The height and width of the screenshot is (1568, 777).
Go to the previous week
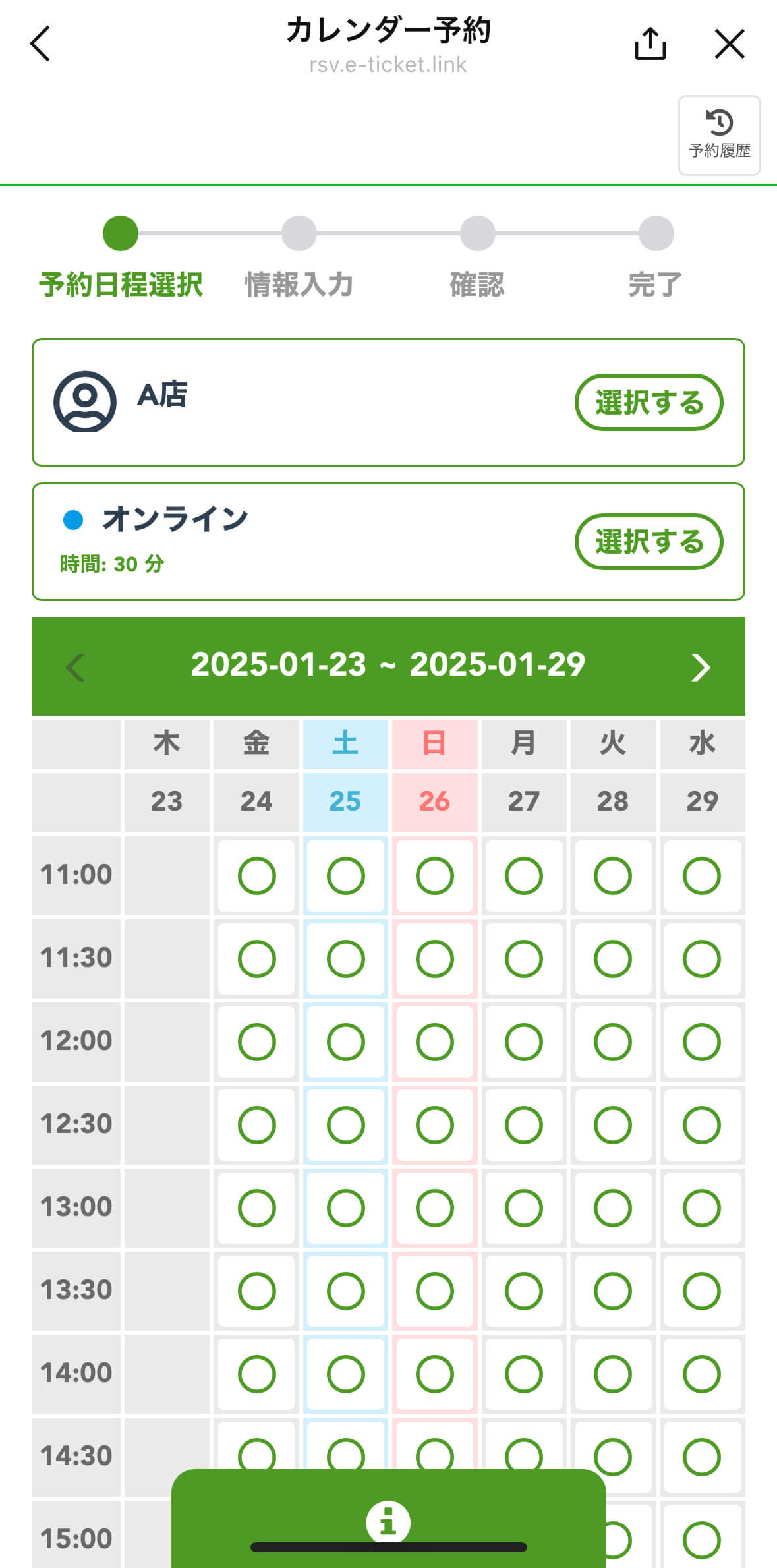[76, 667]
